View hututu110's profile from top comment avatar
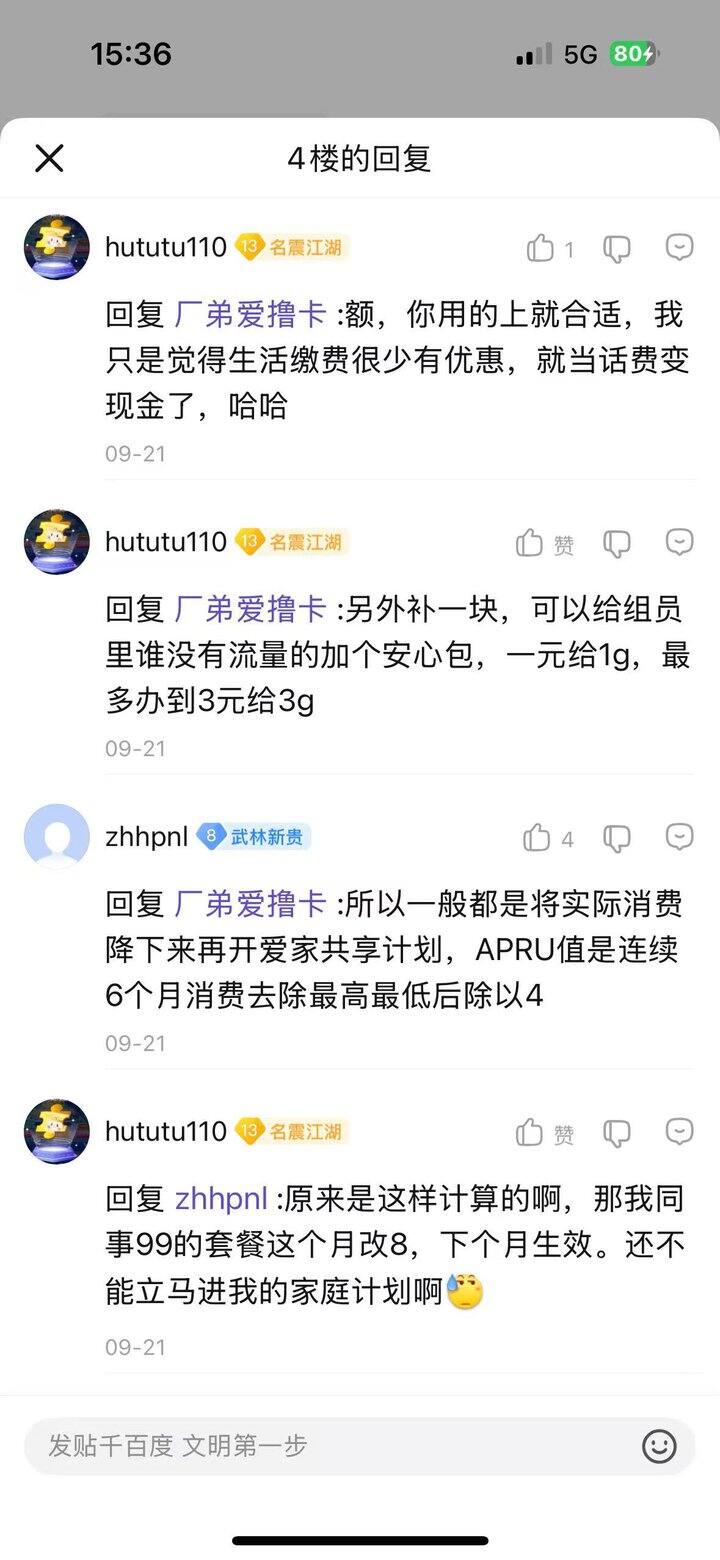 [57, 247]
